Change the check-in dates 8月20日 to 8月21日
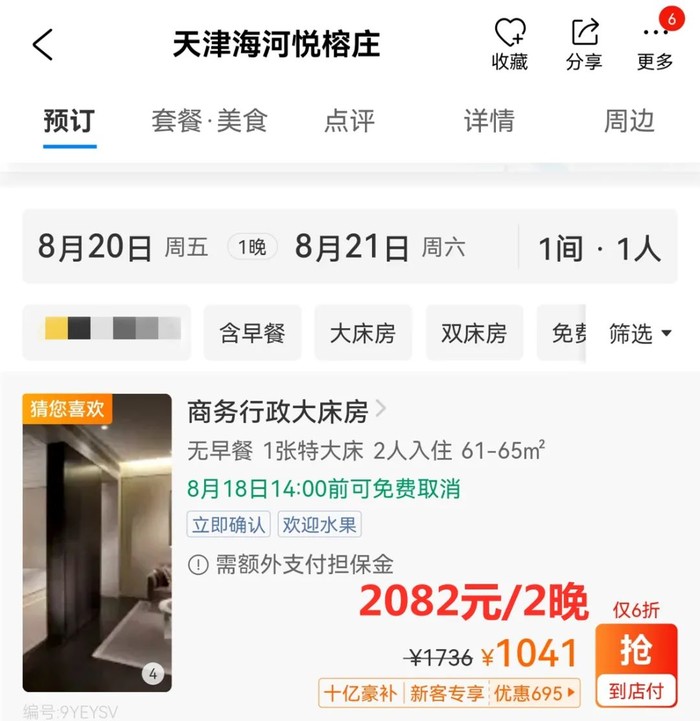700x721 pixels. pos(251,247)
